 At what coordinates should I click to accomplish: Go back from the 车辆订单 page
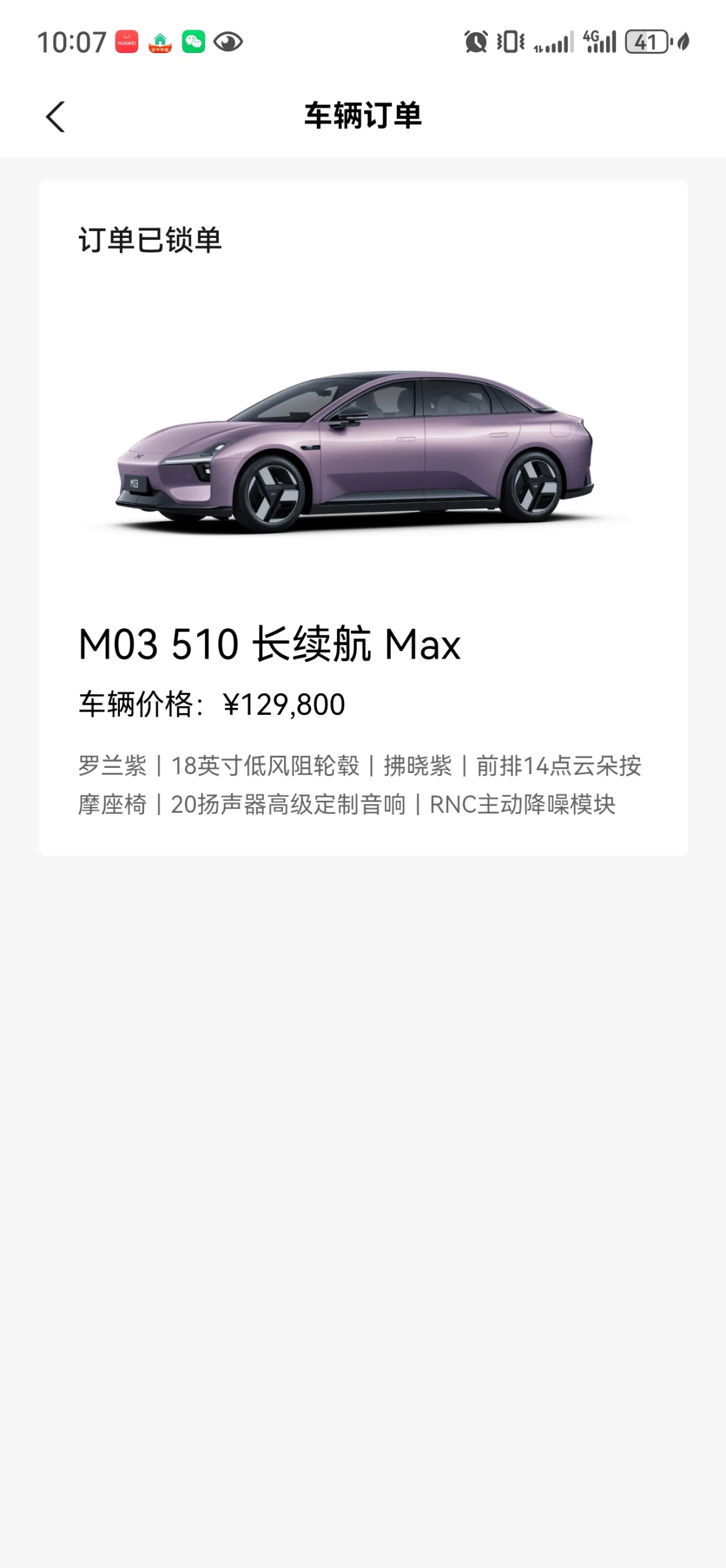point(56,117)
